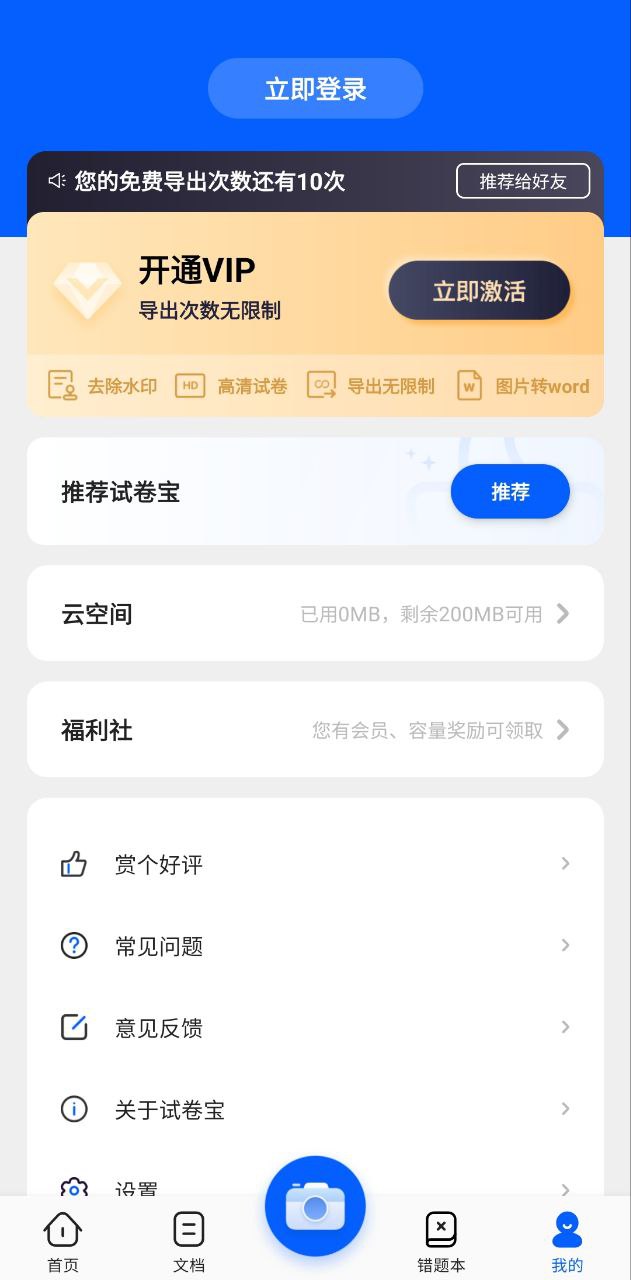The image size is (631, 1280).
Task: Switch to the 错题本 tab
Action: tap(441, 1241)
